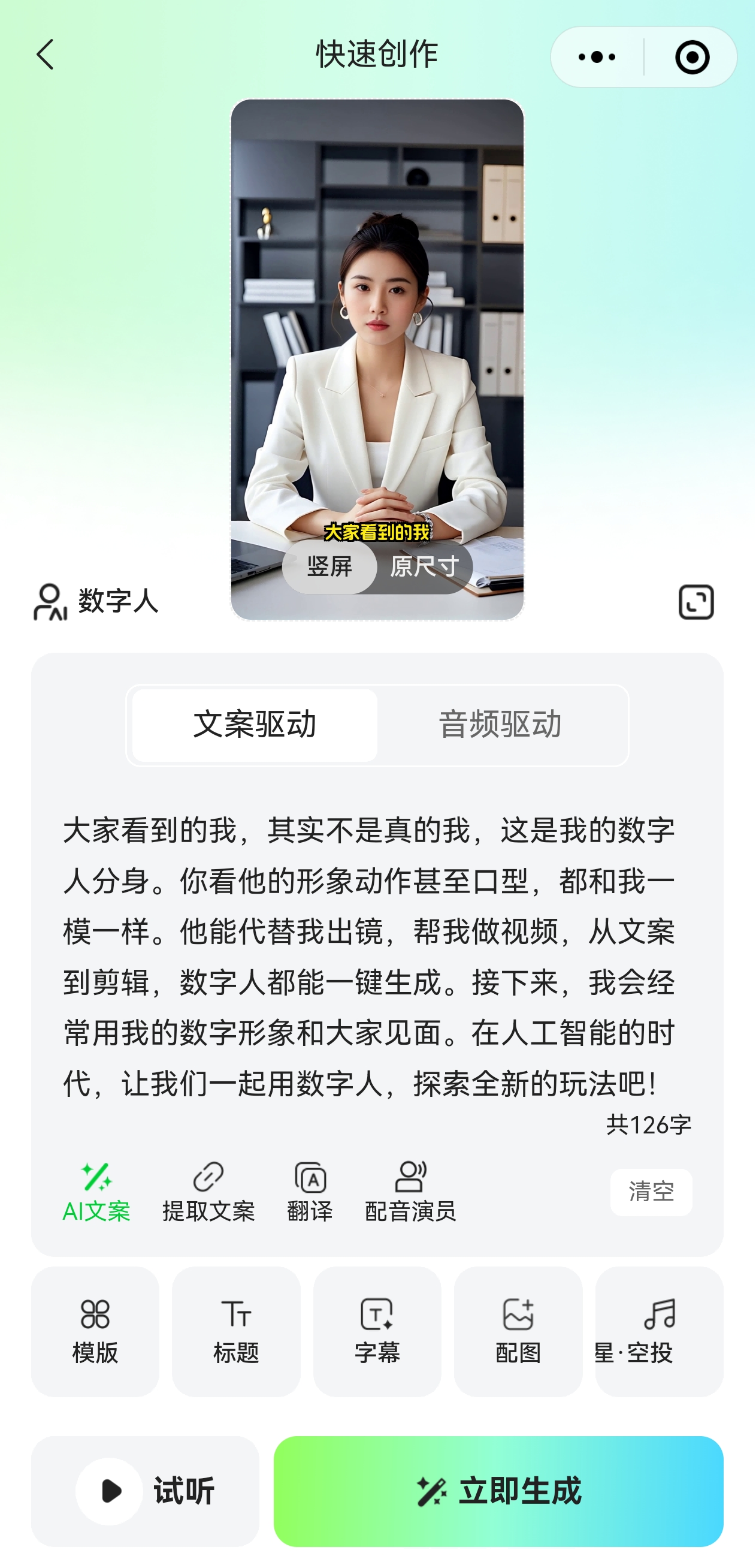Open the 数字人 avatar selector

point(96,601)
